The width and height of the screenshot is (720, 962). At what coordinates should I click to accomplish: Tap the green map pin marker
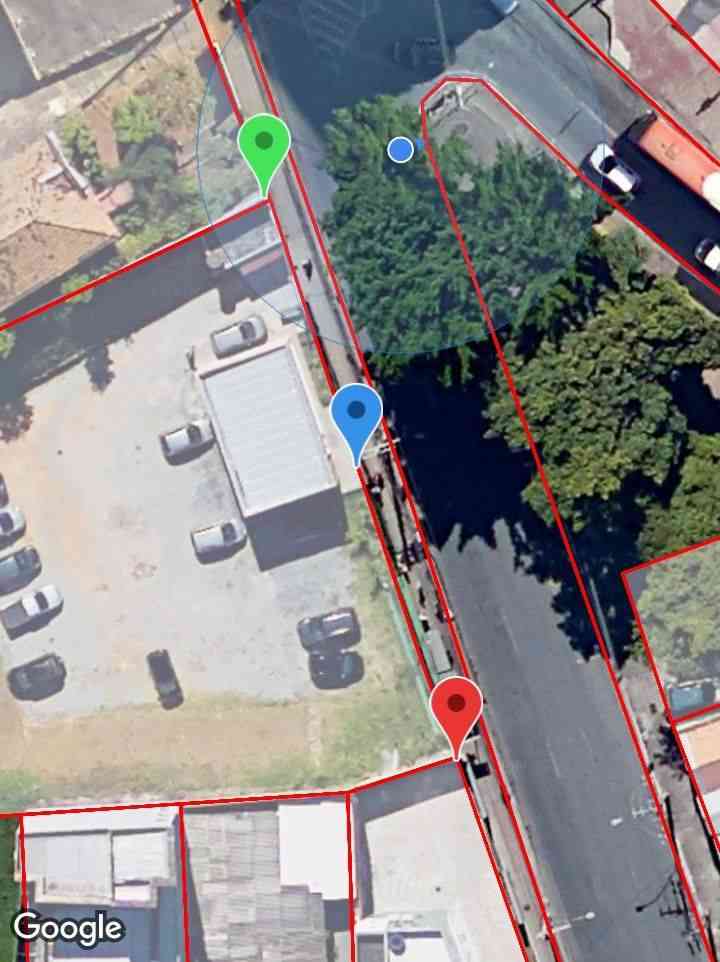point(264,146)
